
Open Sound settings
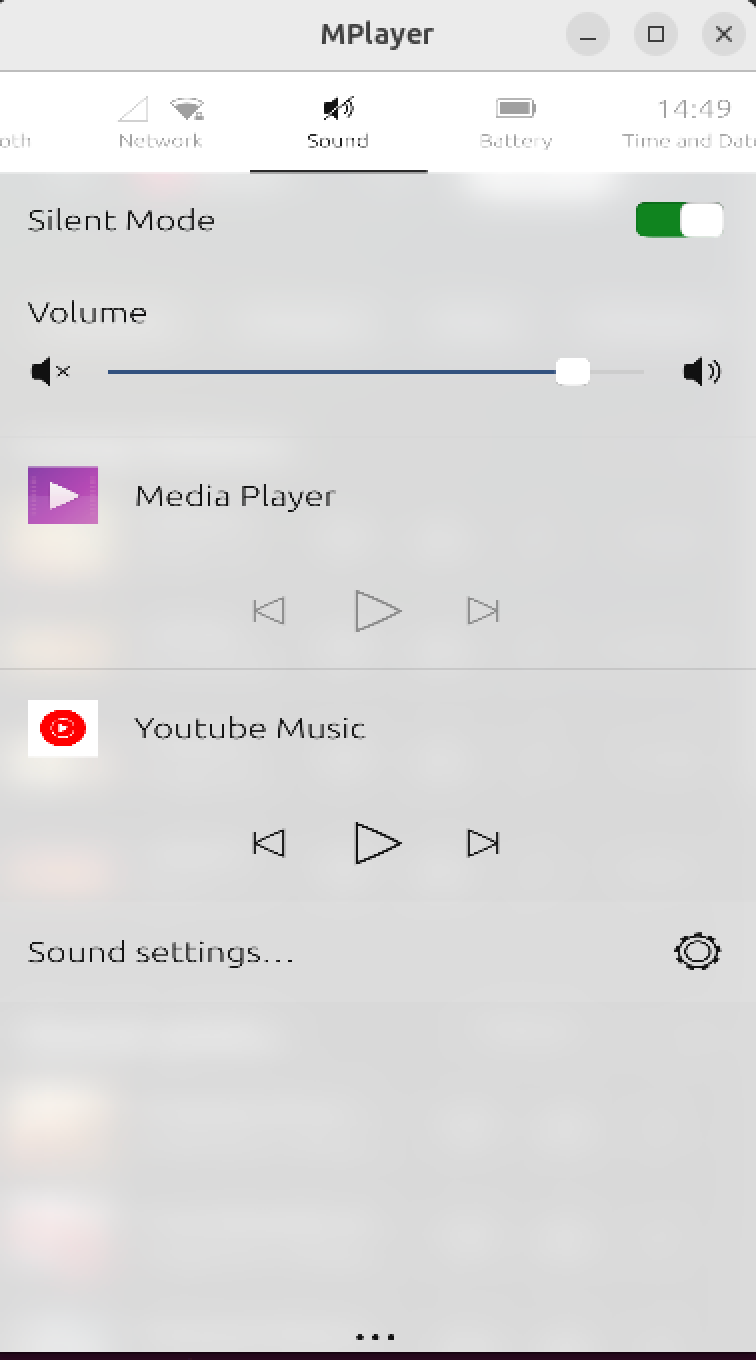[x=160, y=952]
